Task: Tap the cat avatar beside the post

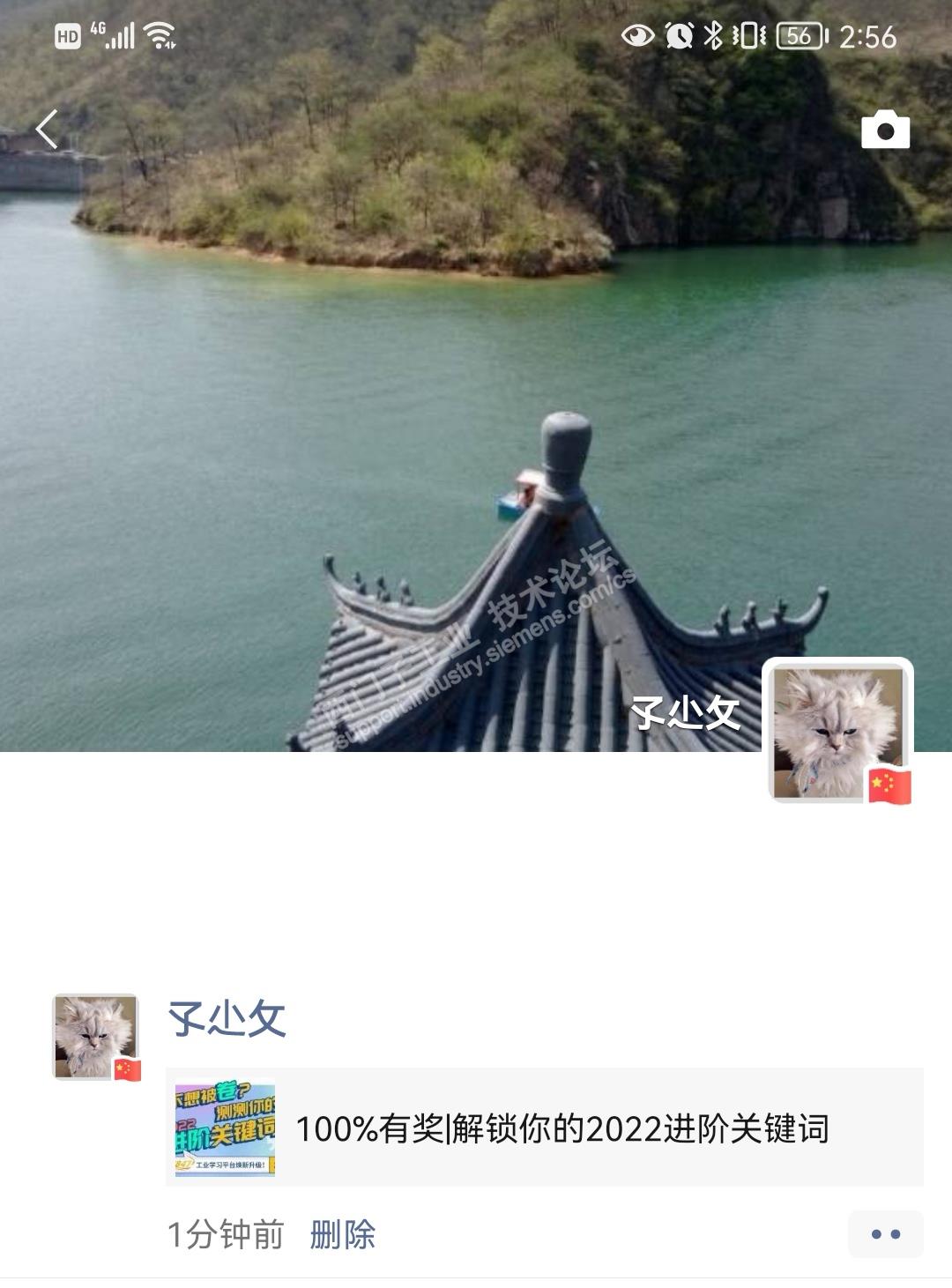Action: click(x=95, y=1036)
